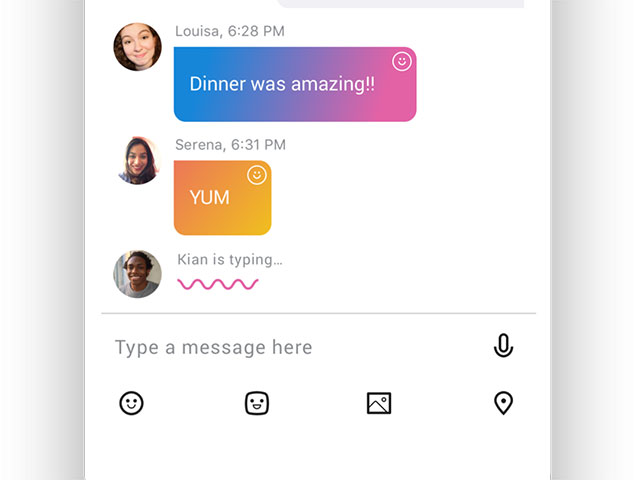This screenshot has width=640, height=480.
Task: Record a voice message with the microphone
Action: point(503,346)
